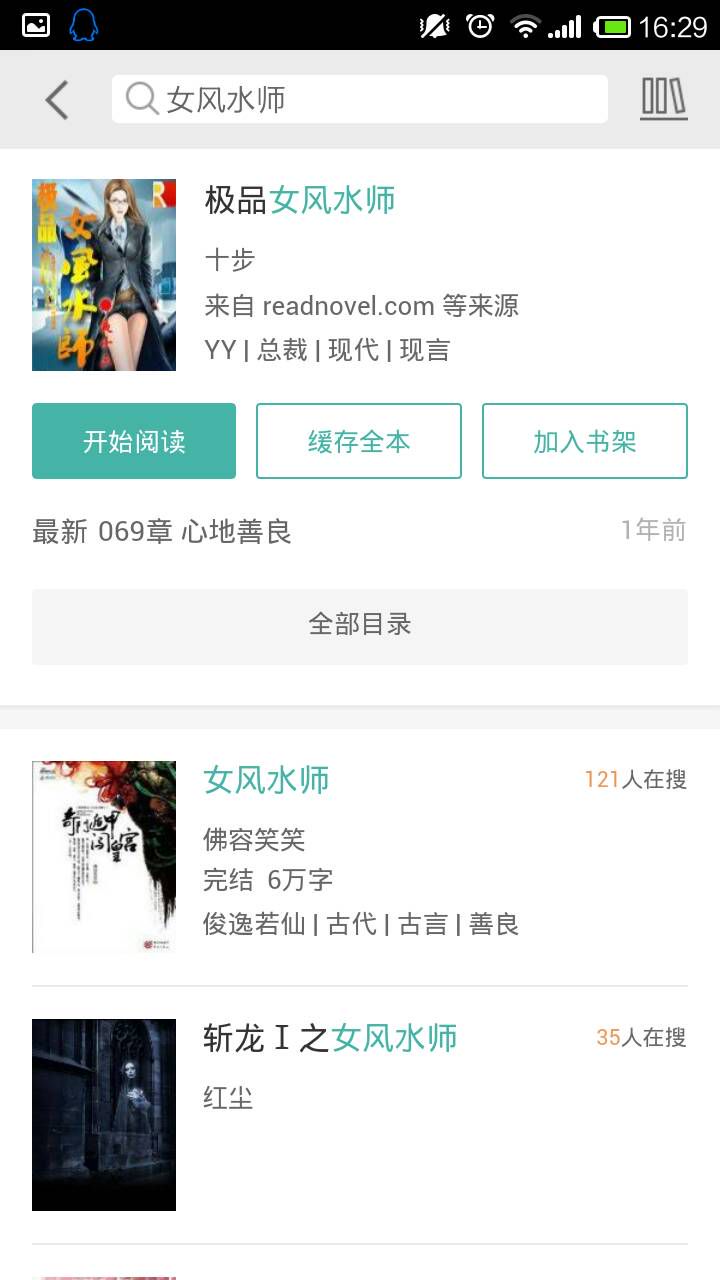Open the 极品女风水师 book cover

click(104, 275)
